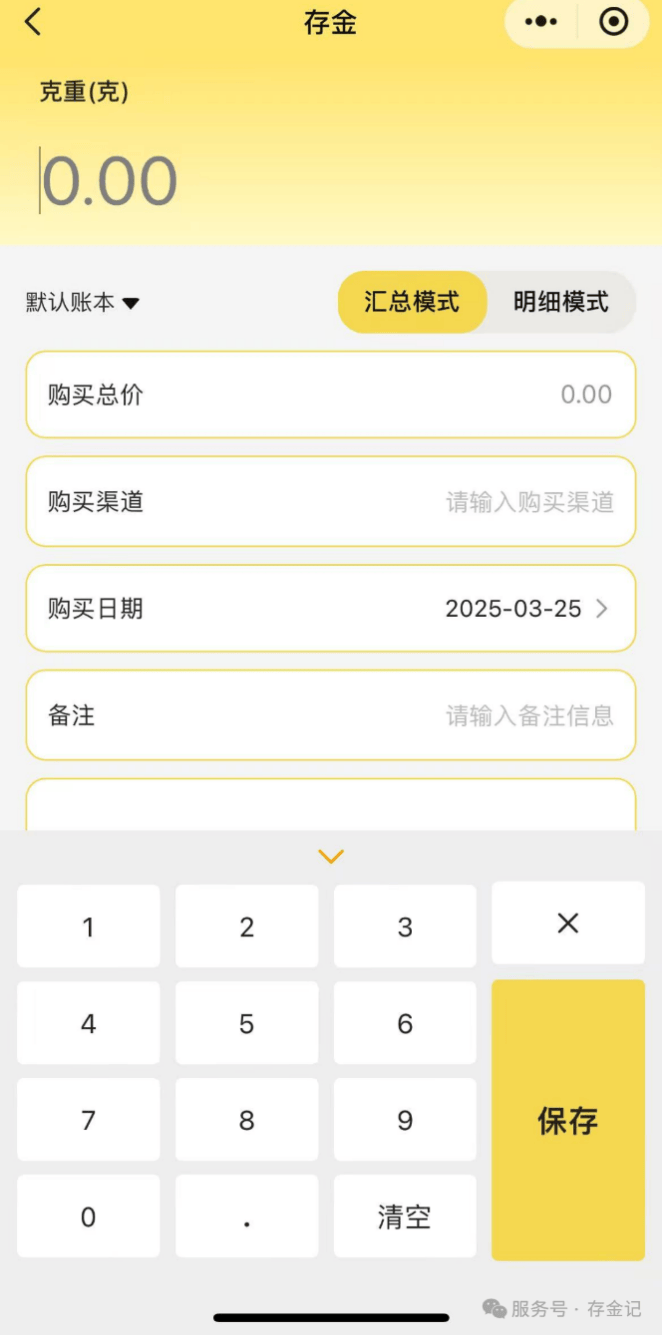The width and height of the screenshot is (662, 1335).
Task: Save the gold record with 保存
Action: coord(568,1120)
